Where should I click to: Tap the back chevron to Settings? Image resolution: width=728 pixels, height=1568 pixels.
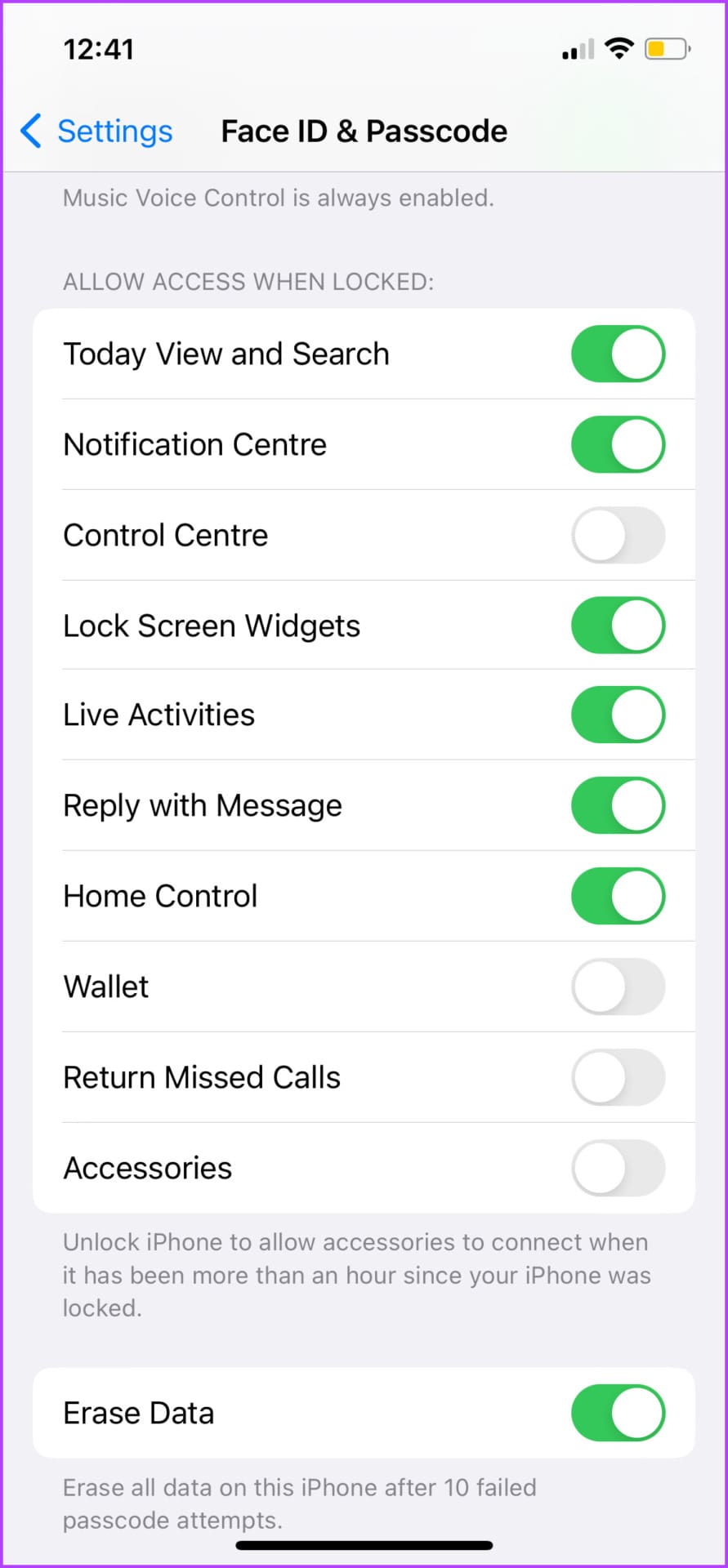tap(29, 131)
